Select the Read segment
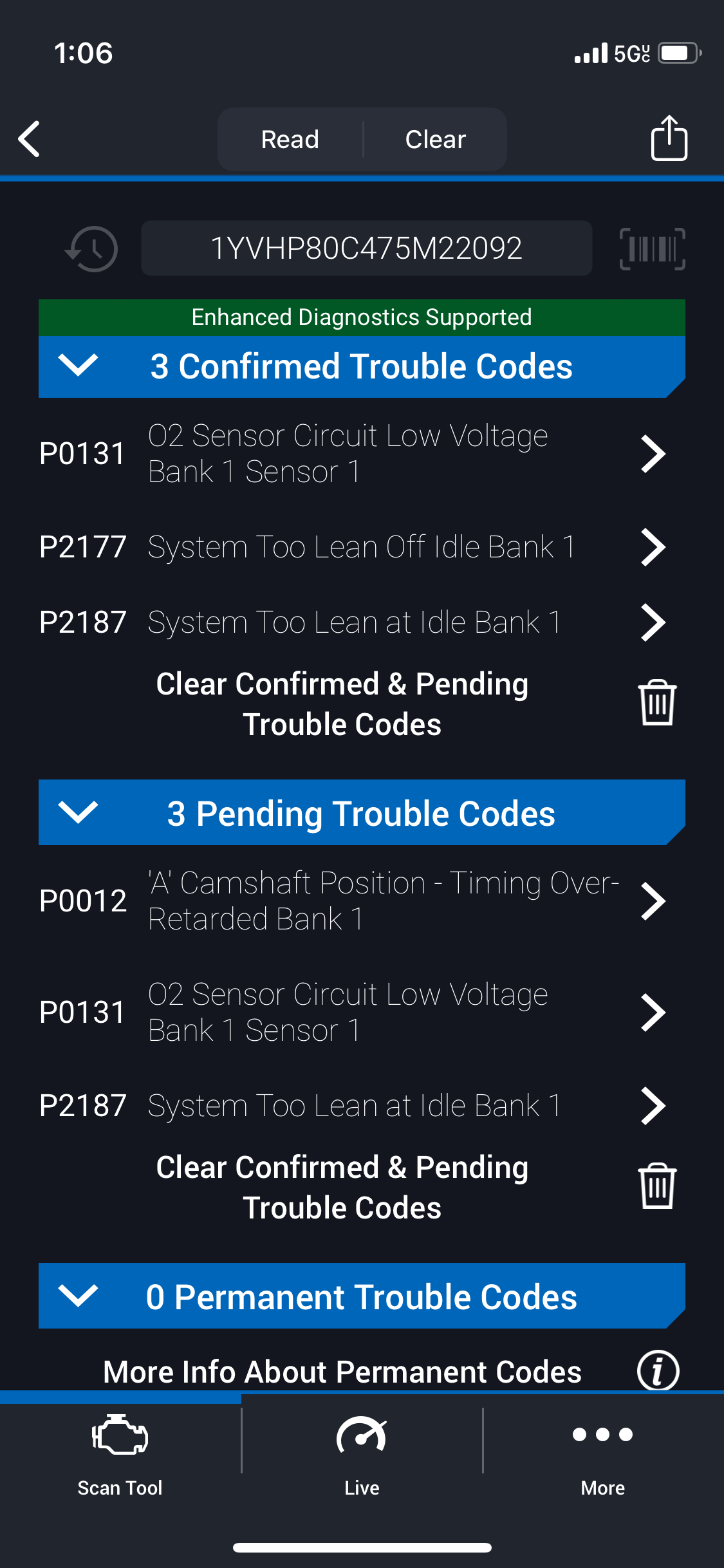The image size is (724, 1568). [290, 139]
